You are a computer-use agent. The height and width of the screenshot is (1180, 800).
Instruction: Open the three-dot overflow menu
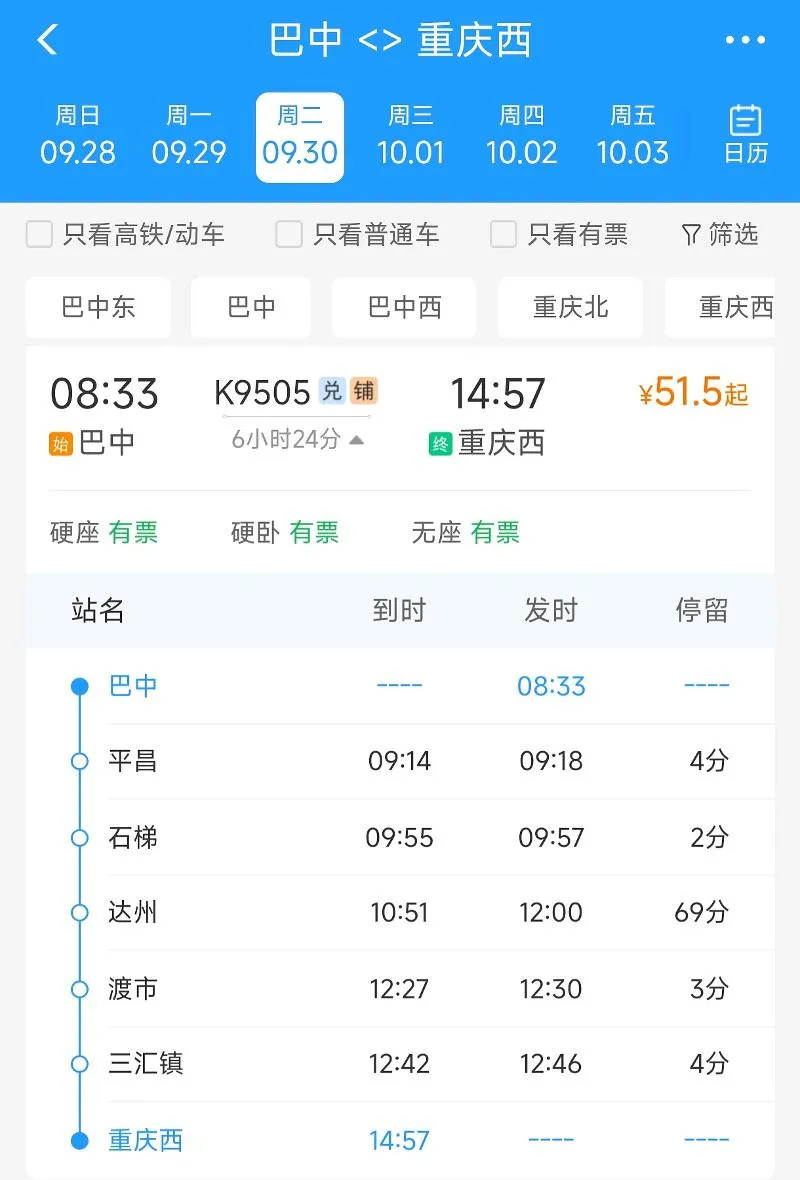[745, 40]
